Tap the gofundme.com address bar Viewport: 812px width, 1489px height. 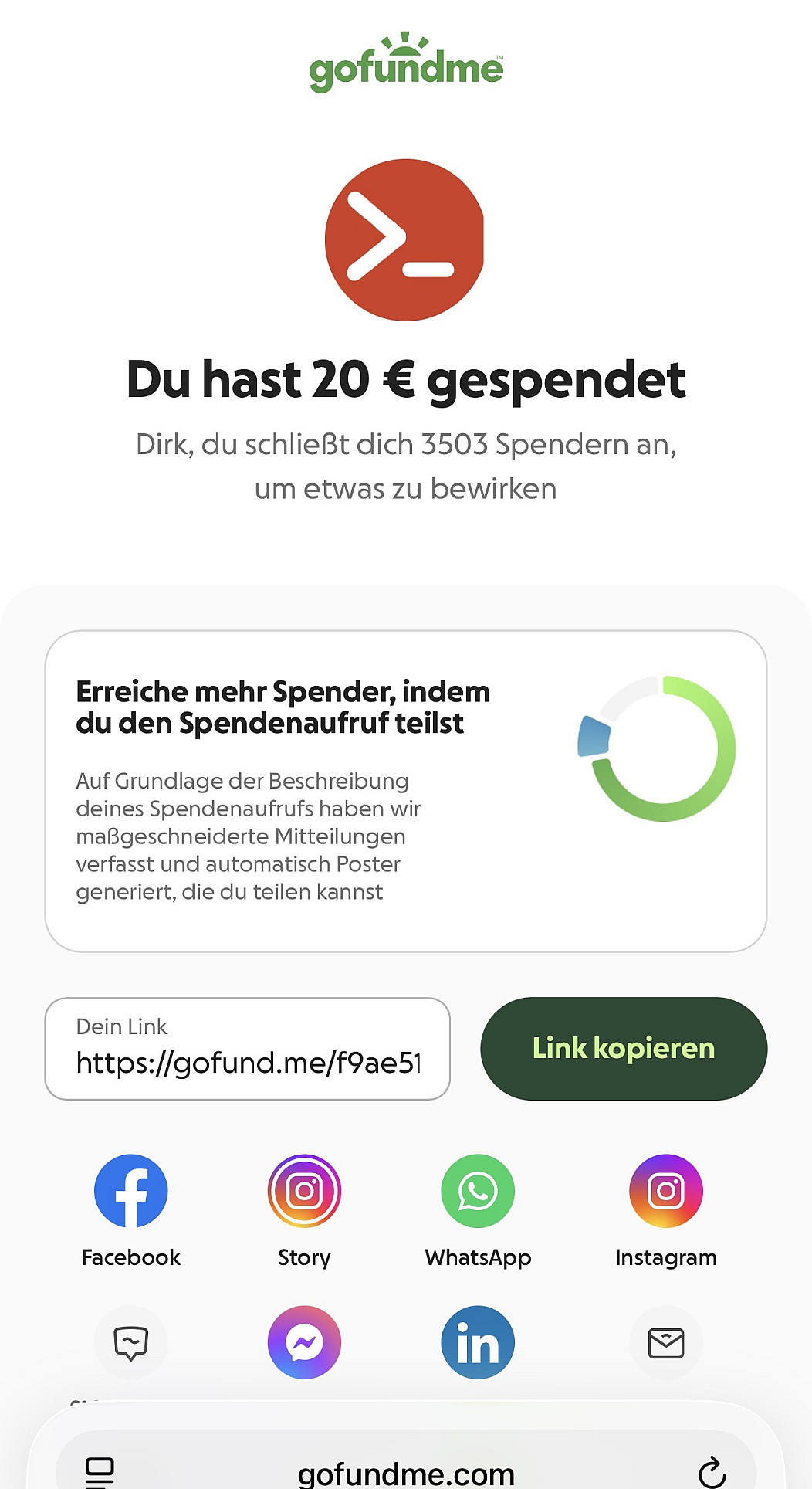[406, 1474]
